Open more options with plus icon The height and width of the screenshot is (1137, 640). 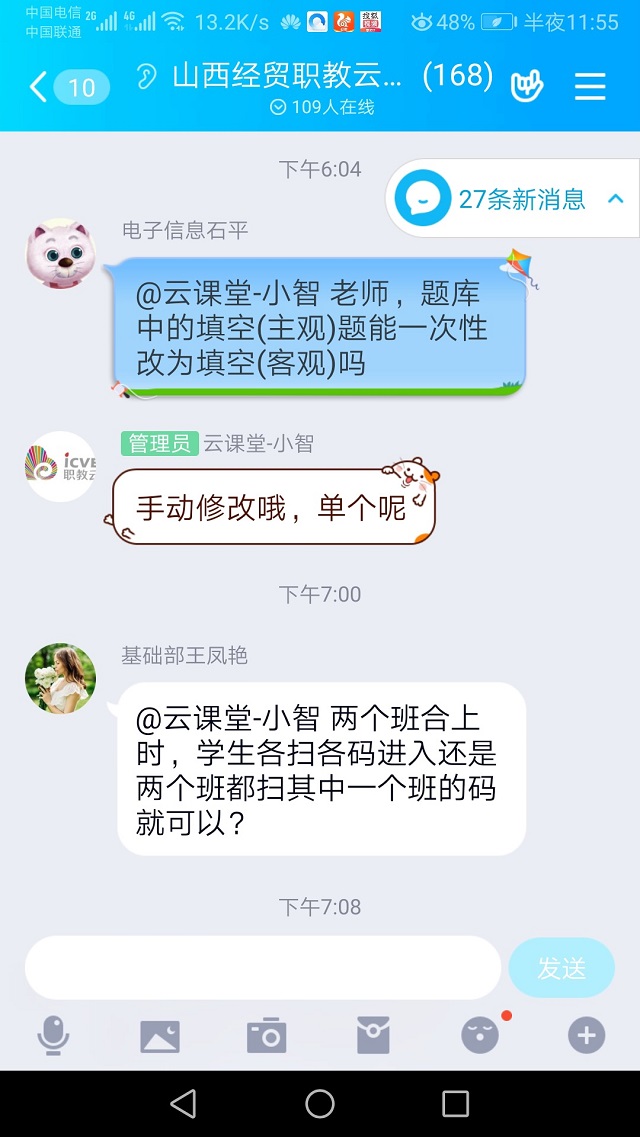tap(586, 1035)
